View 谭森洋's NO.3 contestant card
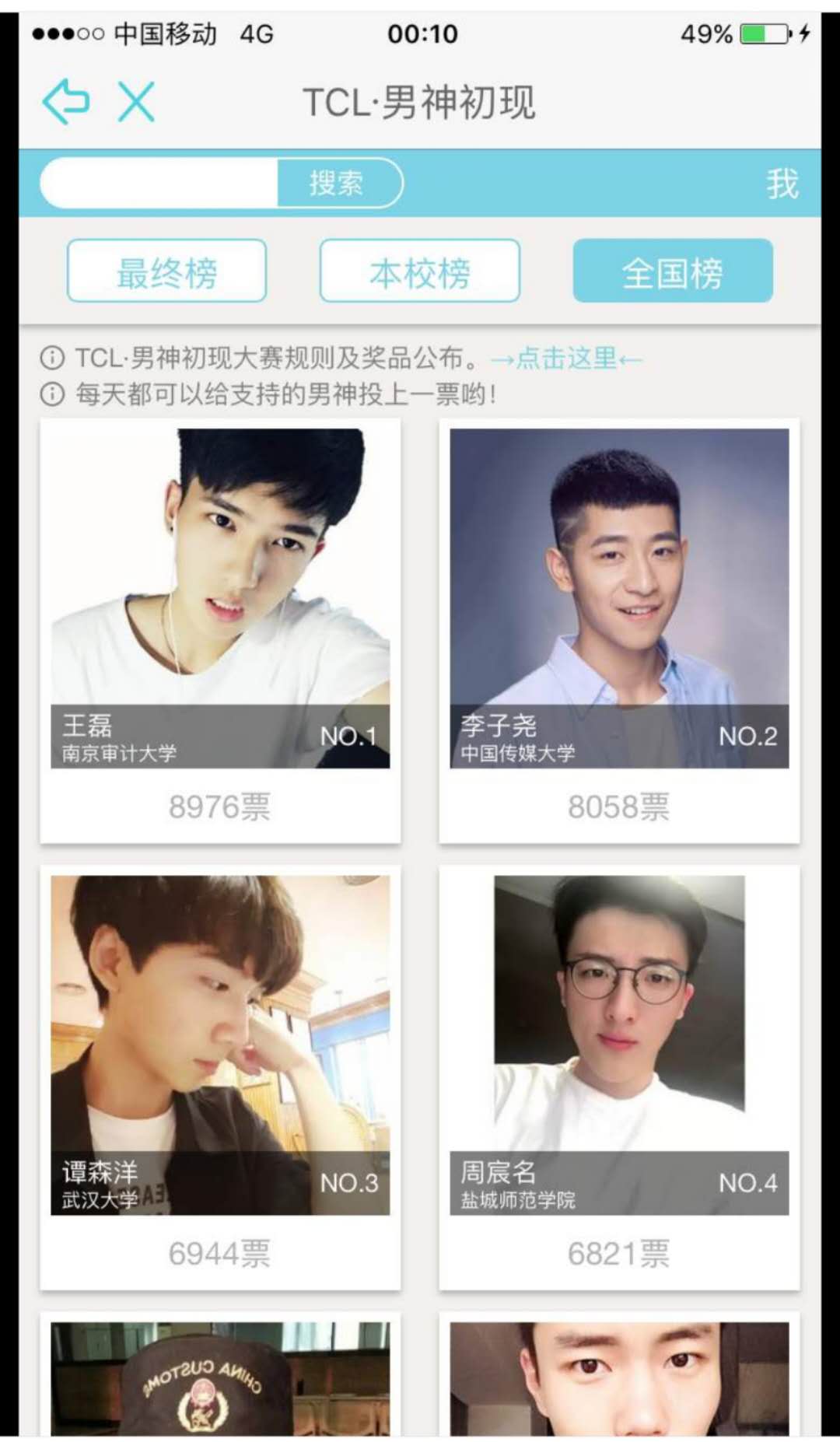The width and height of the screenshot is (840, 1442). (x=220, y=1045)
